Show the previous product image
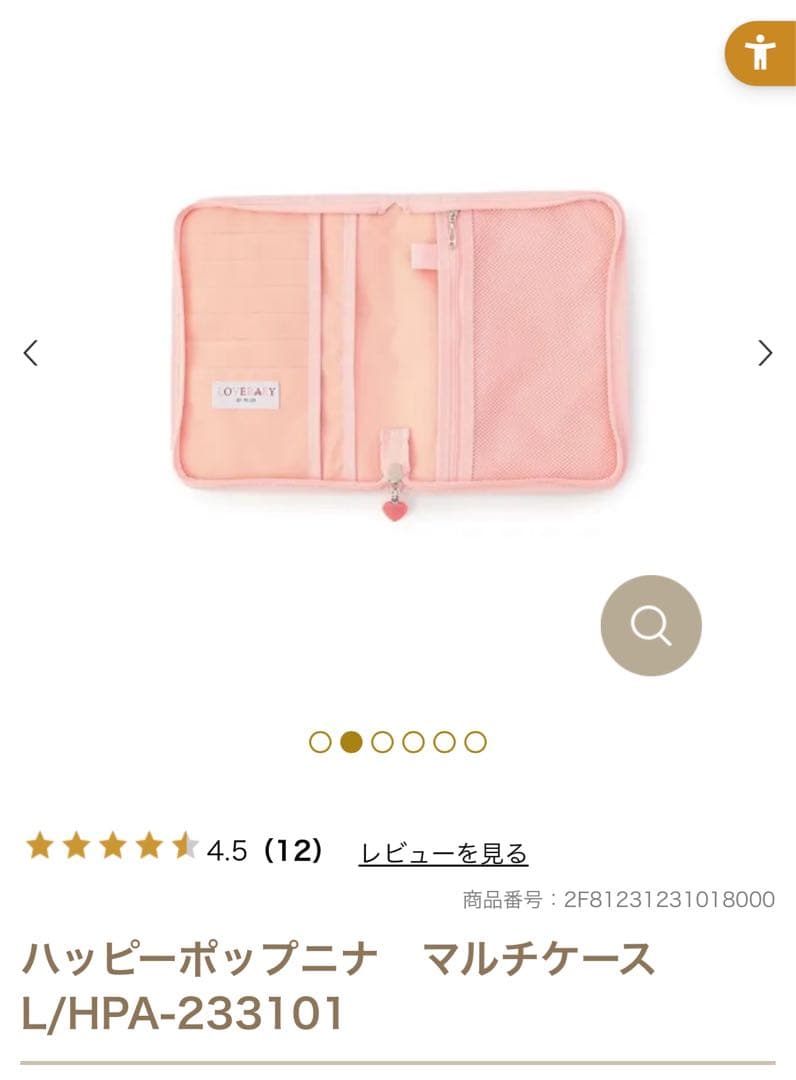Viewport: 796px width, 1080px height. click(31, 352)
